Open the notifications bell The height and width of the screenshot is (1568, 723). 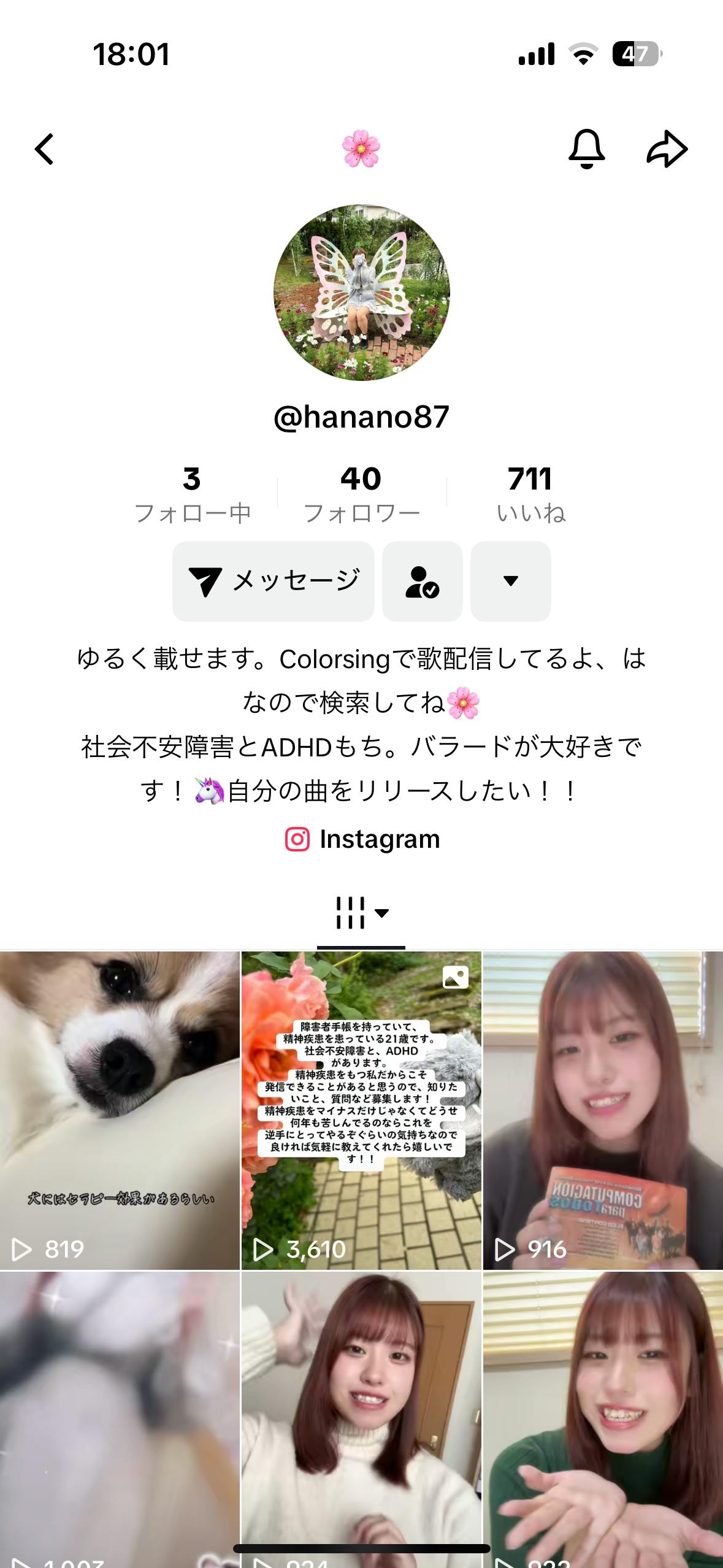[586, 149]
